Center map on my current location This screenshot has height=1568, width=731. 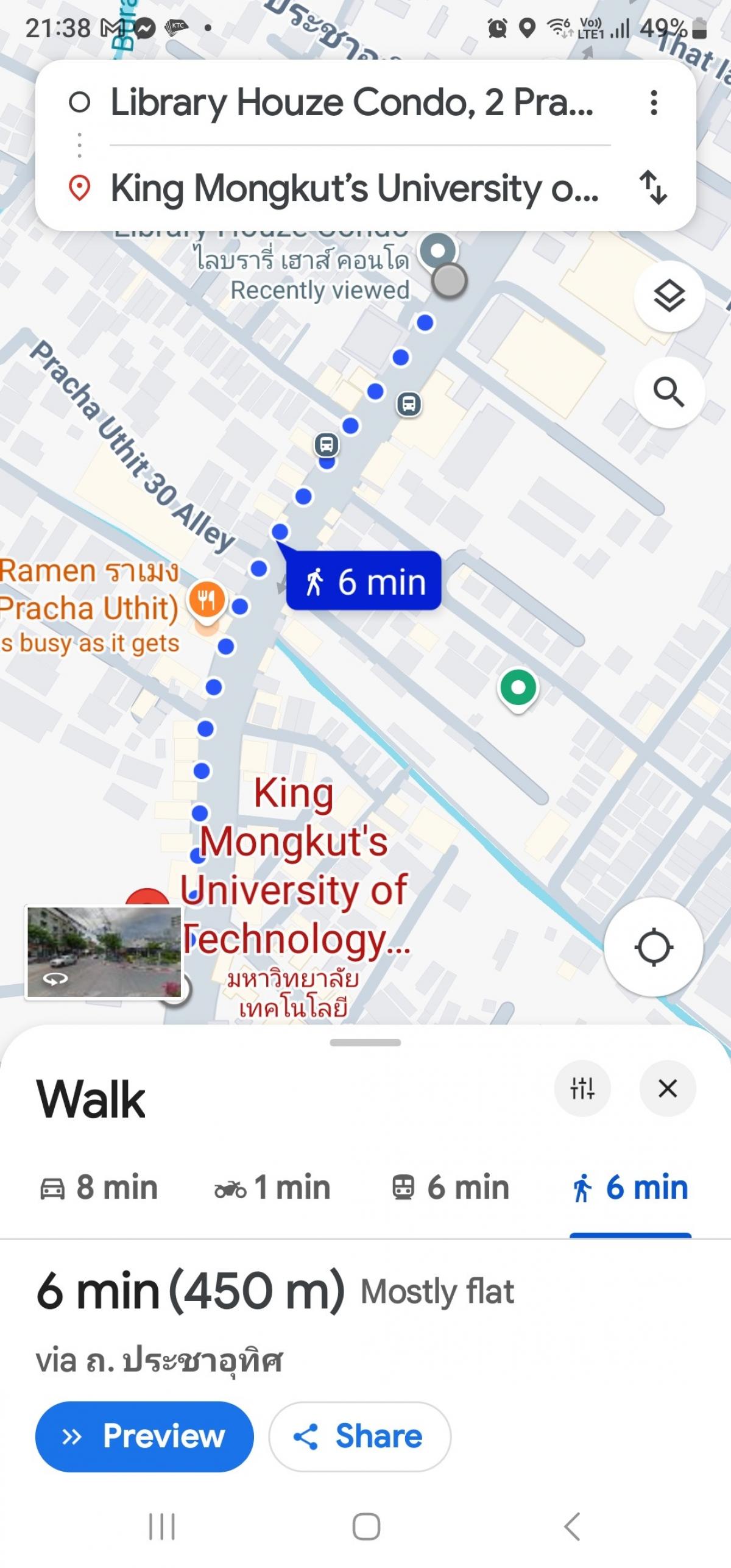point(654,947)
